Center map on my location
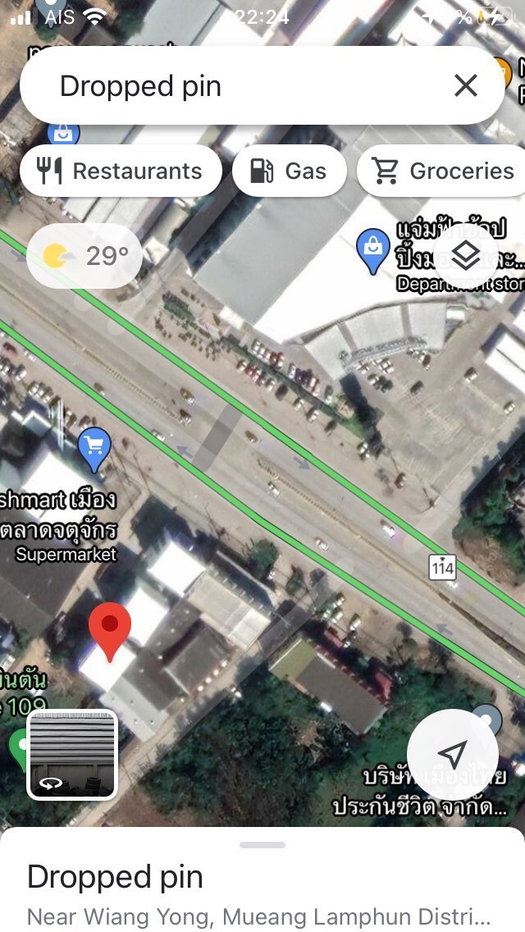 click(x=452, y=754)
